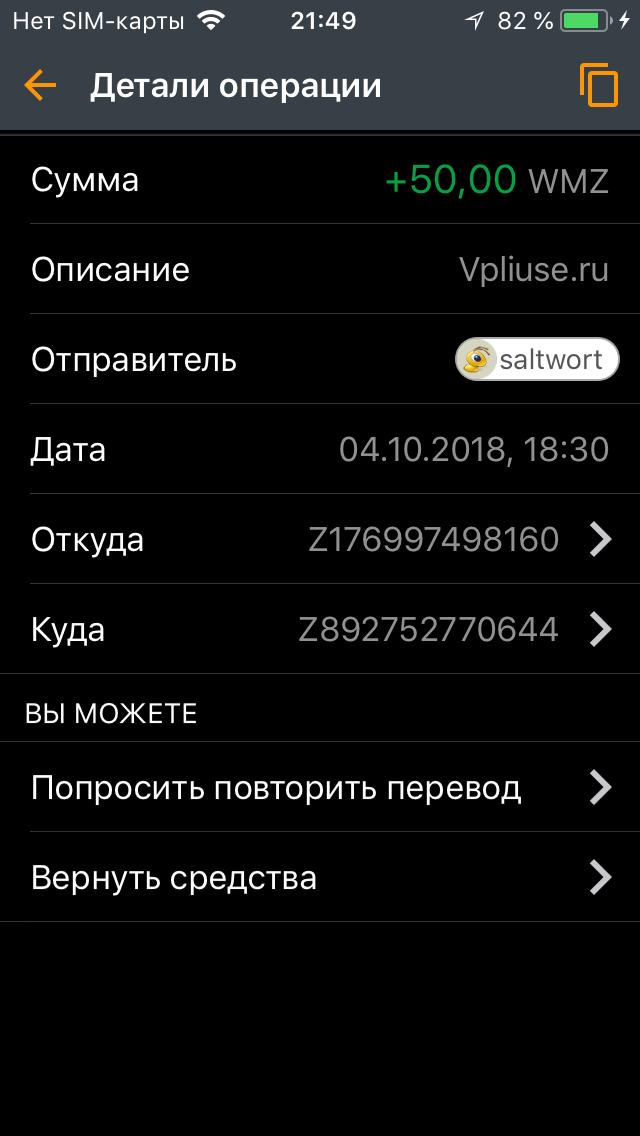
Task: Open the Откуда wallet Z176997498160
Action: 320,539
